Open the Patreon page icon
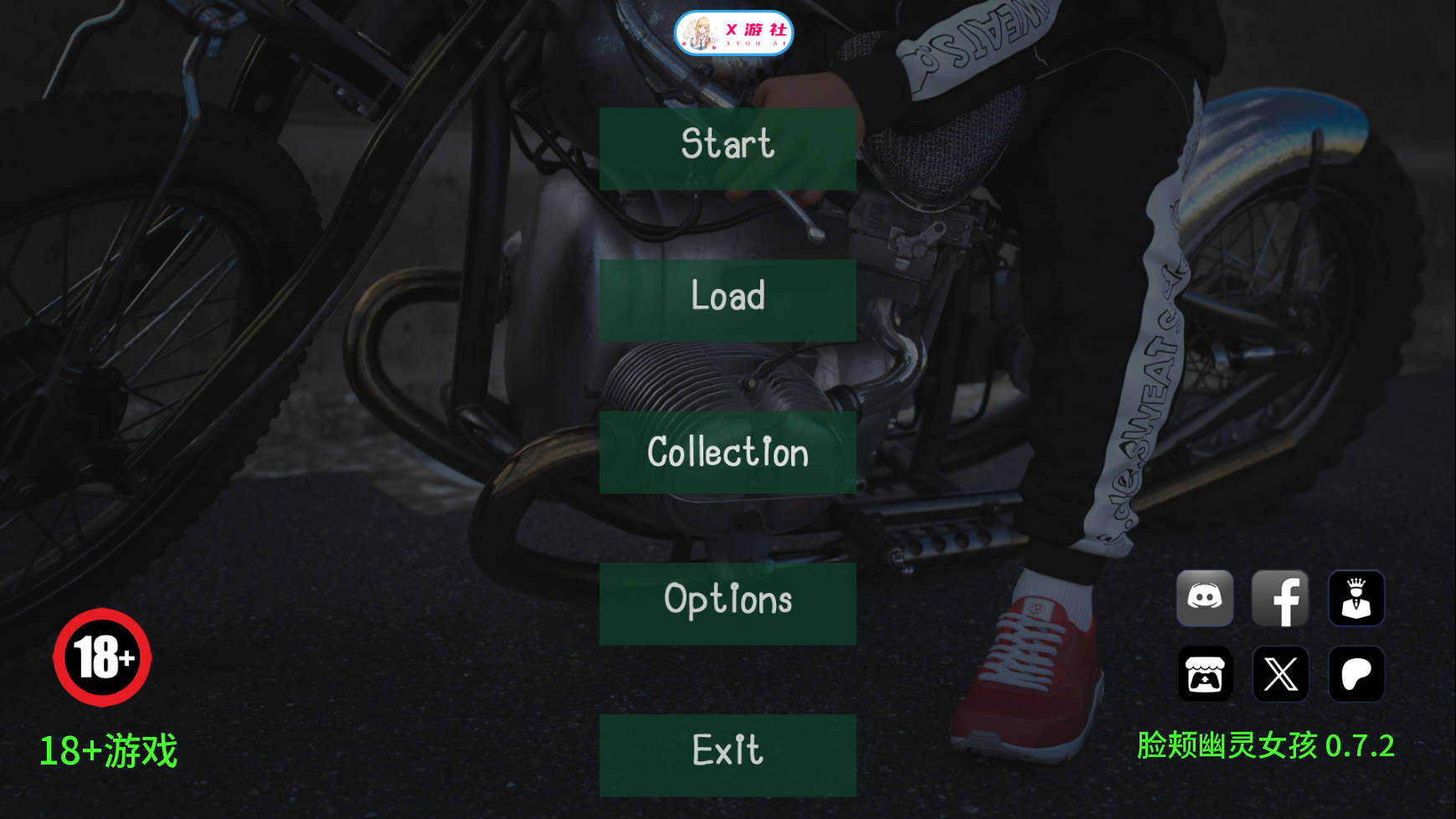Viewport: 1456px width, 819px height. [x=1356, y=673]
